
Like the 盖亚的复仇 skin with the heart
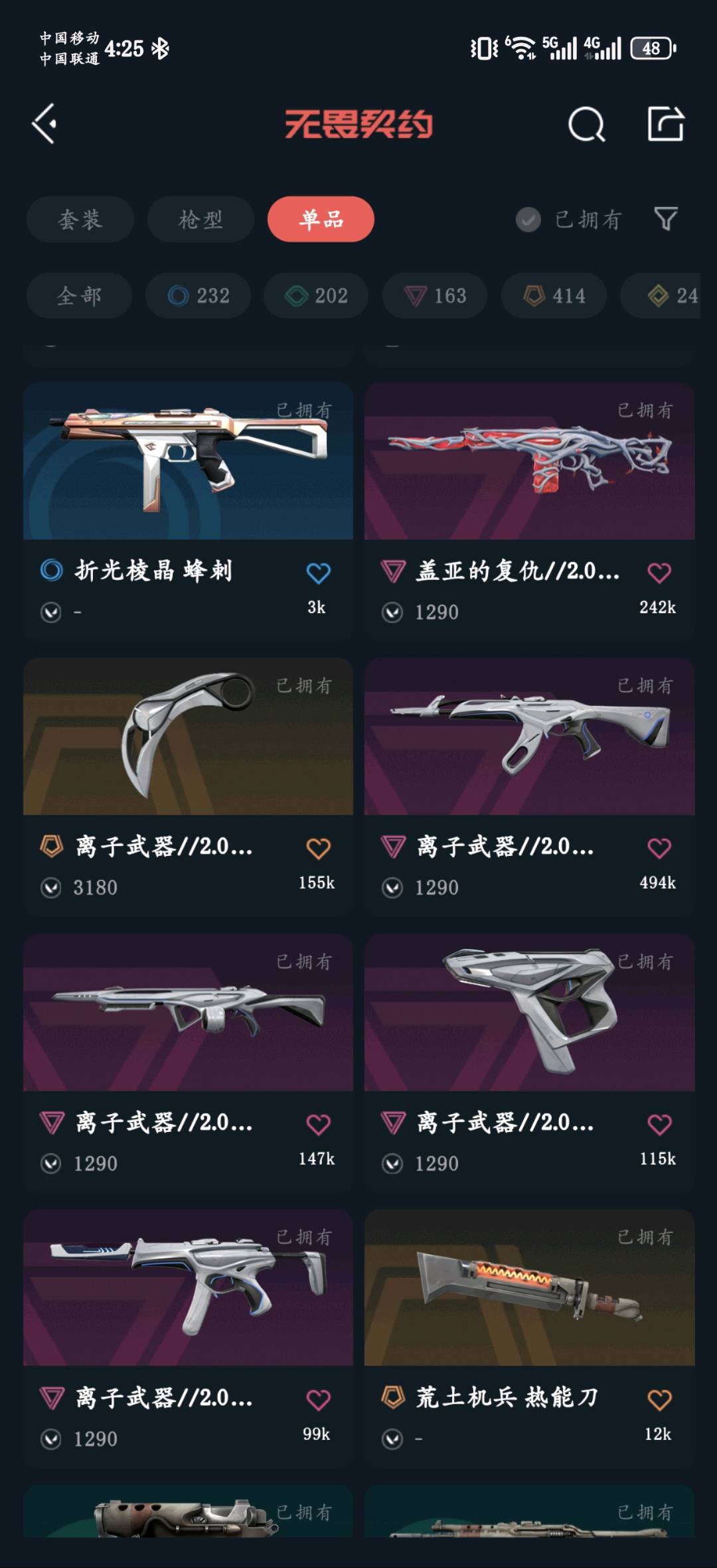(x=659, y=573)
